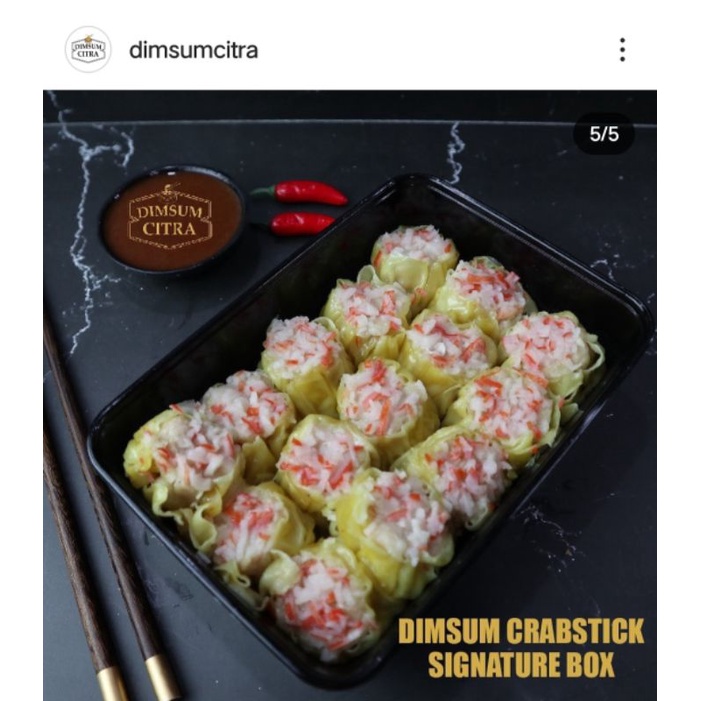701x701 pixels.
Task: Open dimsumcitra's profile picture
Action: pos(88,50)
